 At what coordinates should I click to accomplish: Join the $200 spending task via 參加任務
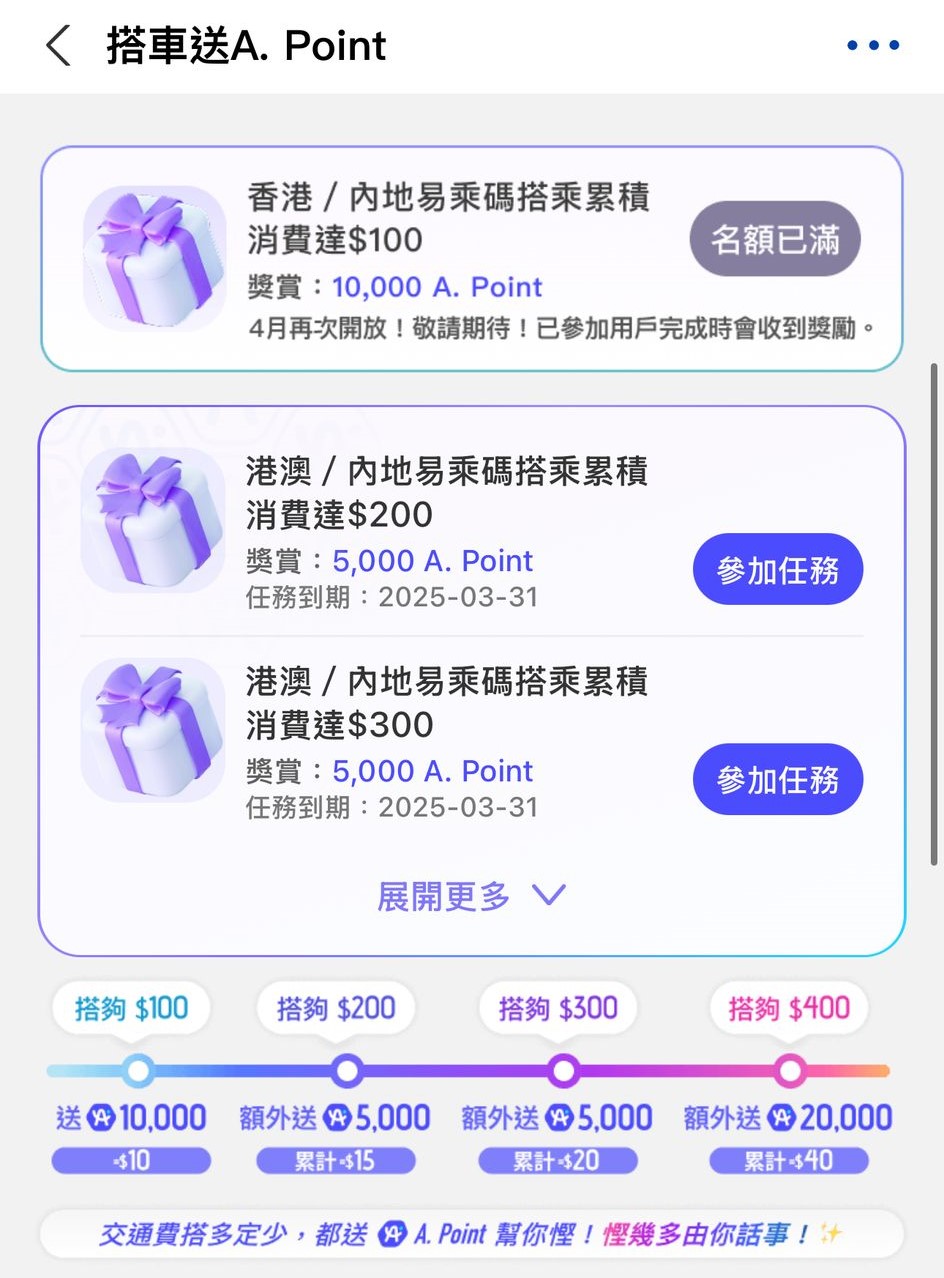click(777, 570)
